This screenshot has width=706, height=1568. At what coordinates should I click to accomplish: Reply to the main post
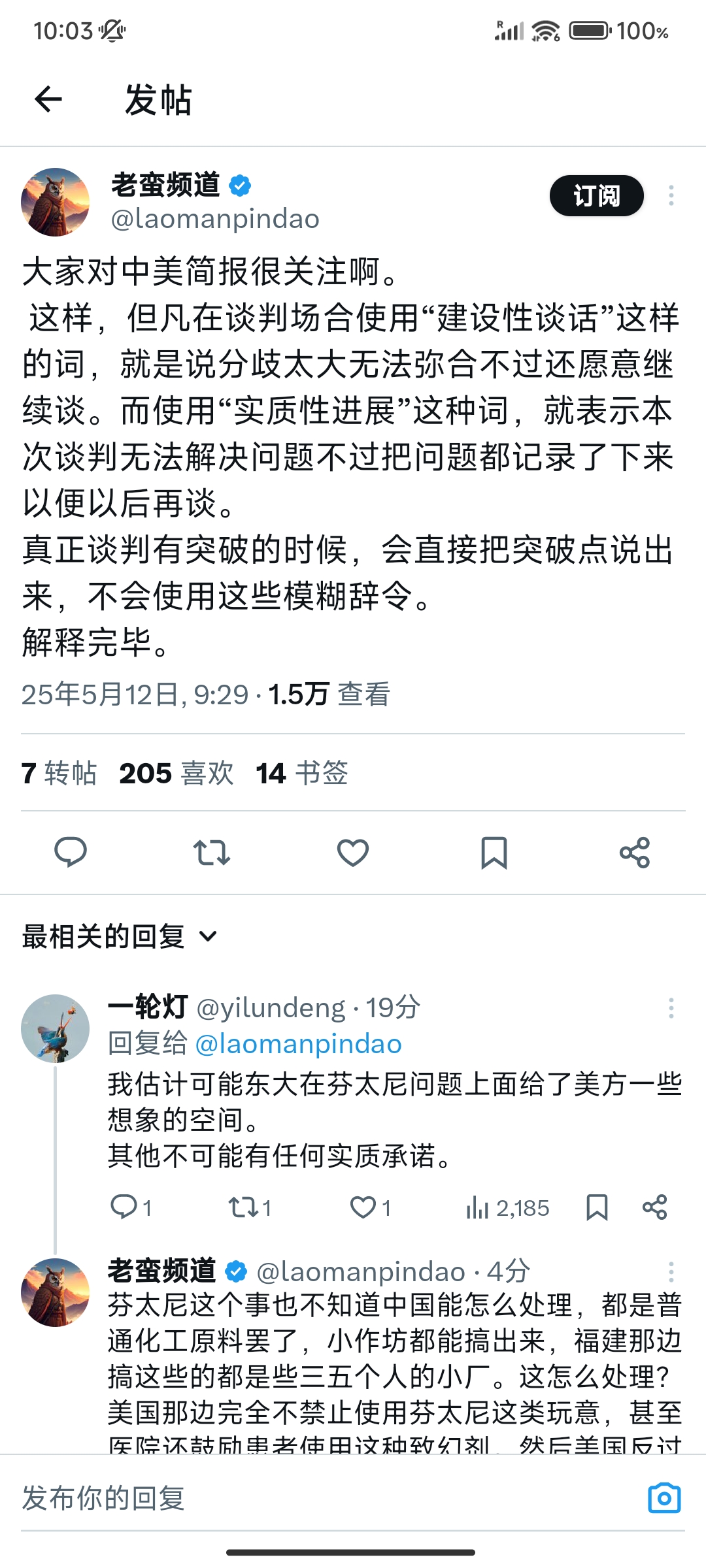(71, 852)
